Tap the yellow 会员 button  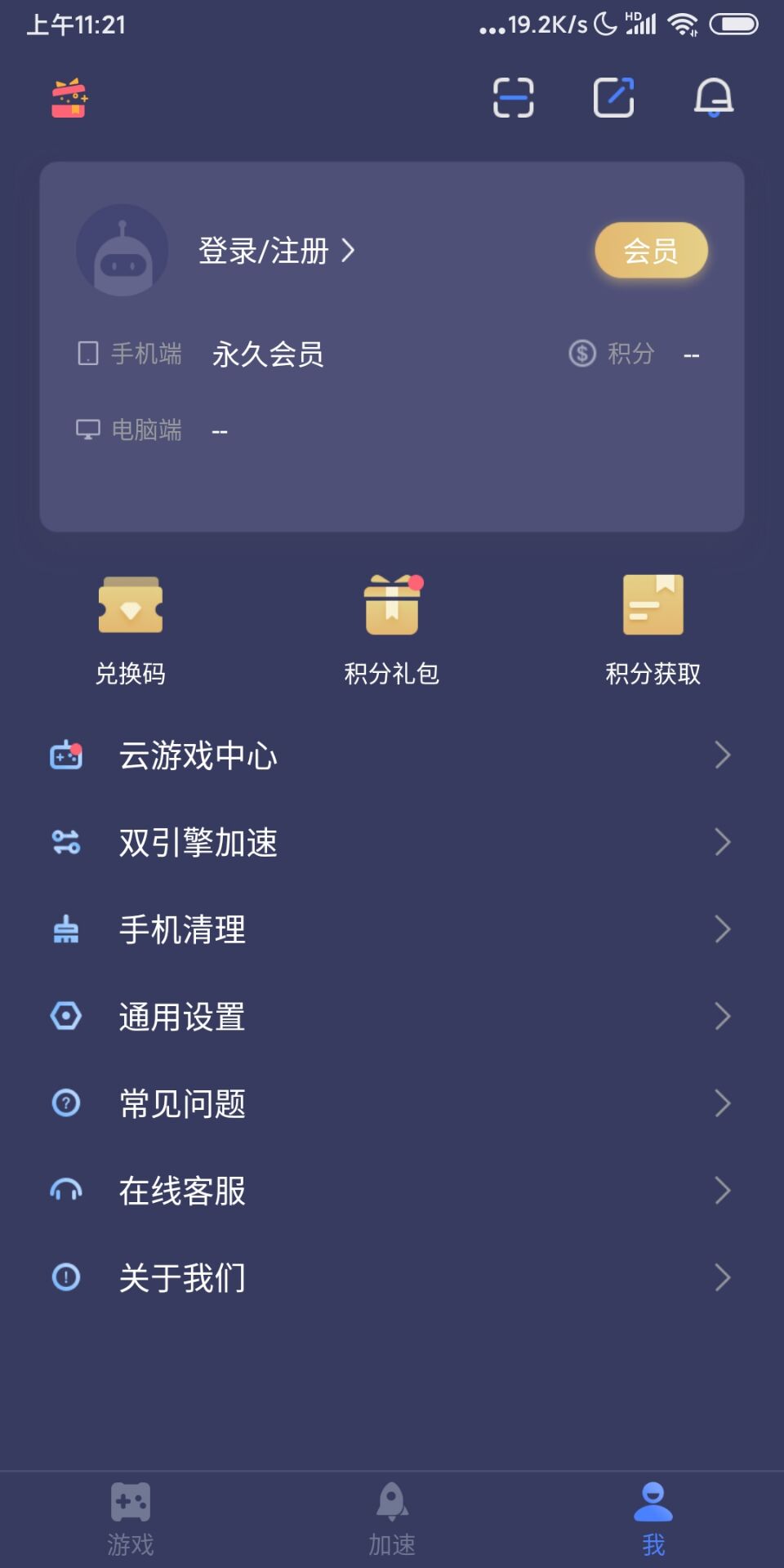tap(650, 251)
